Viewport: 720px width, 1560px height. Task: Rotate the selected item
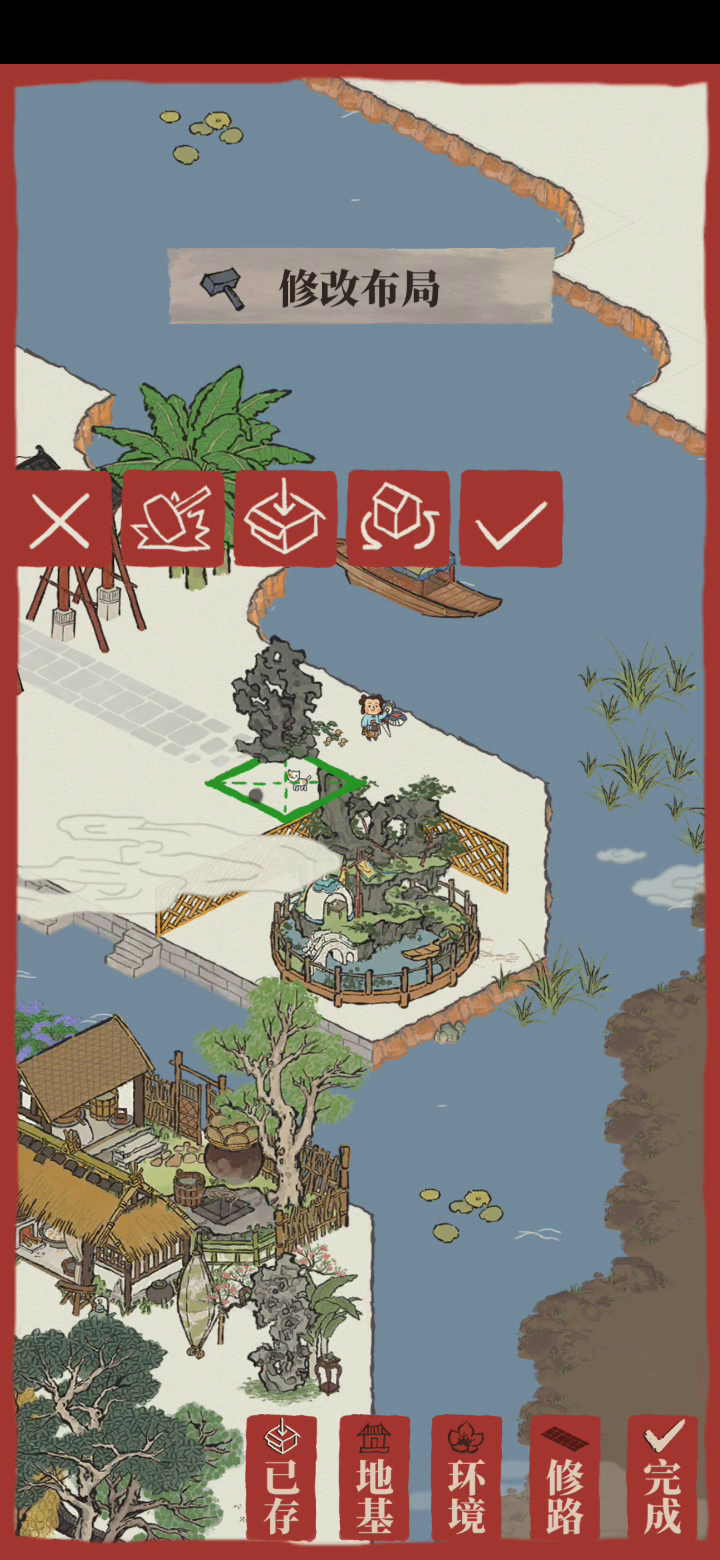tap(398, 520)
